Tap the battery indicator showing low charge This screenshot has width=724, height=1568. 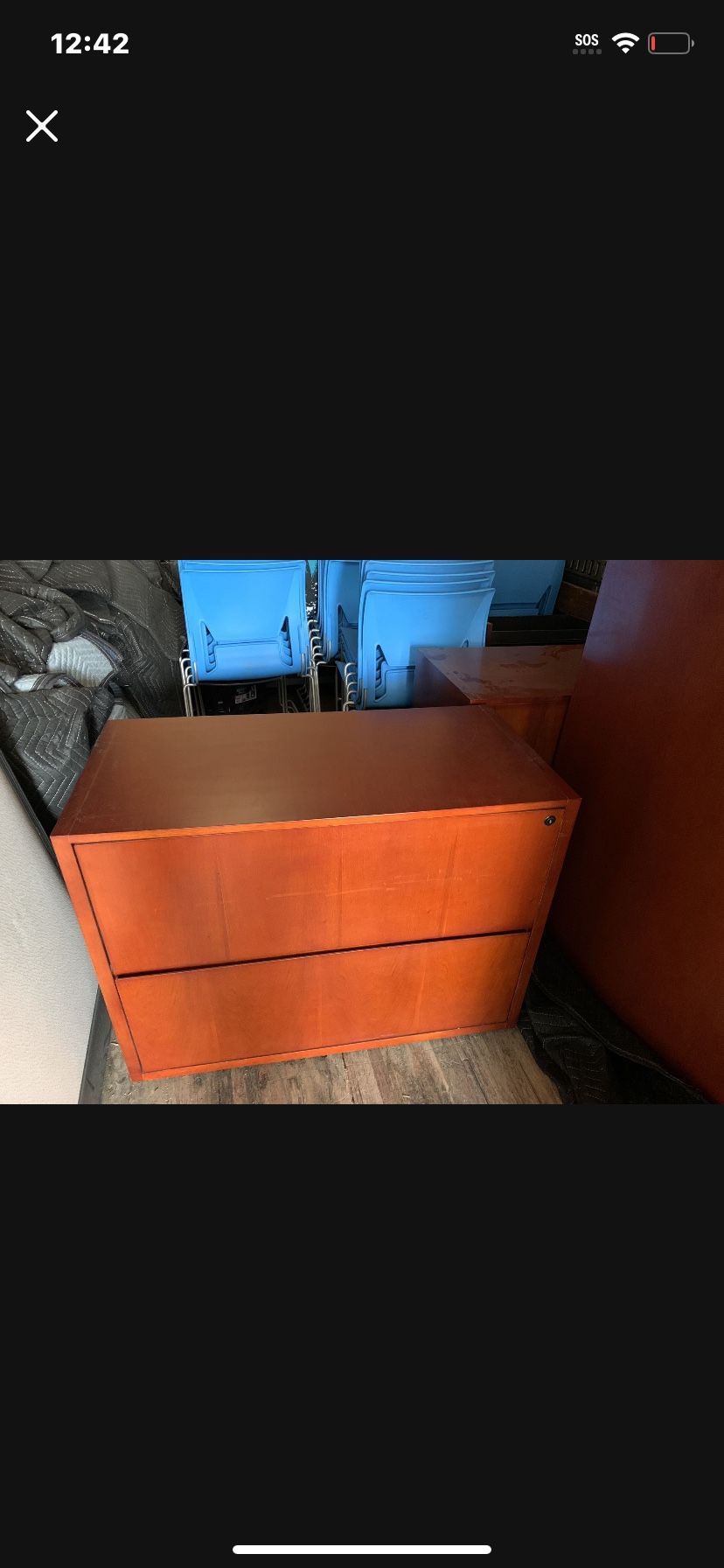[670, 41]
